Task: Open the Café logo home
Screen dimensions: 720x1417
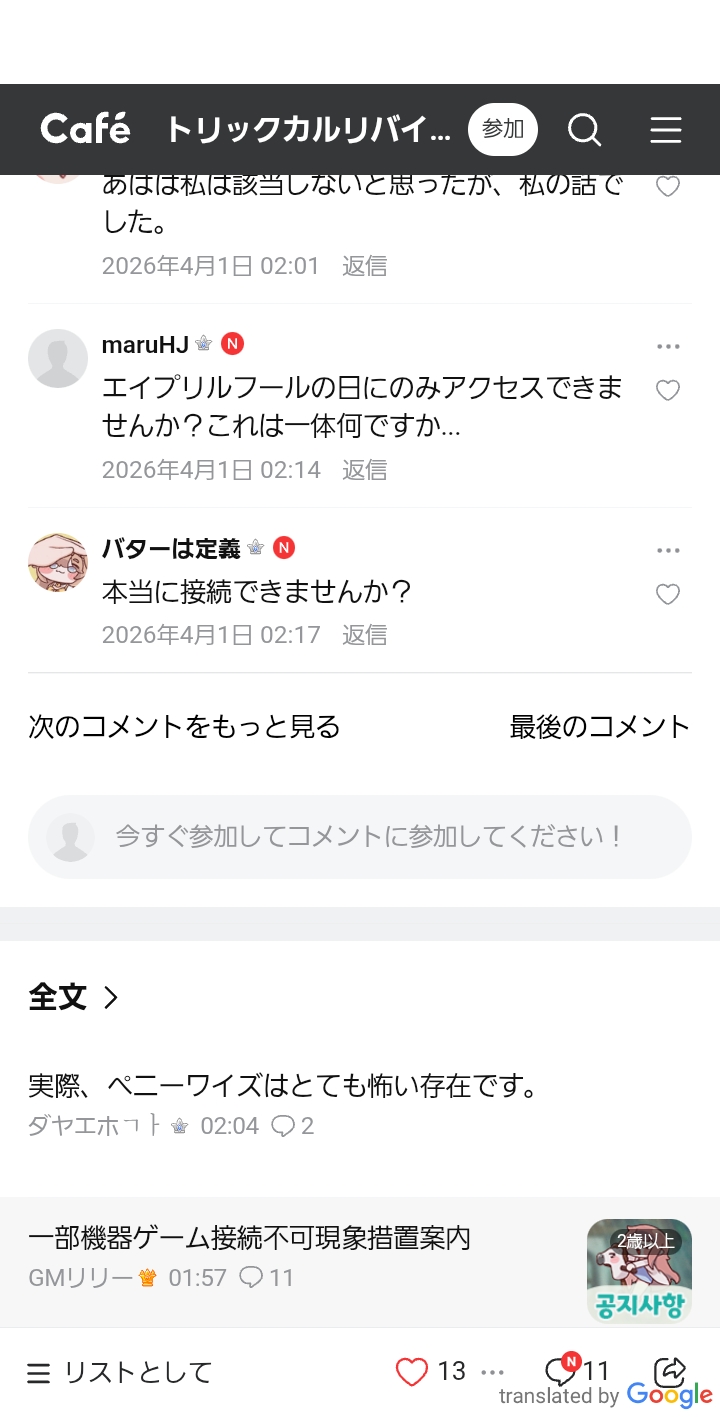Action: [85, 129]
